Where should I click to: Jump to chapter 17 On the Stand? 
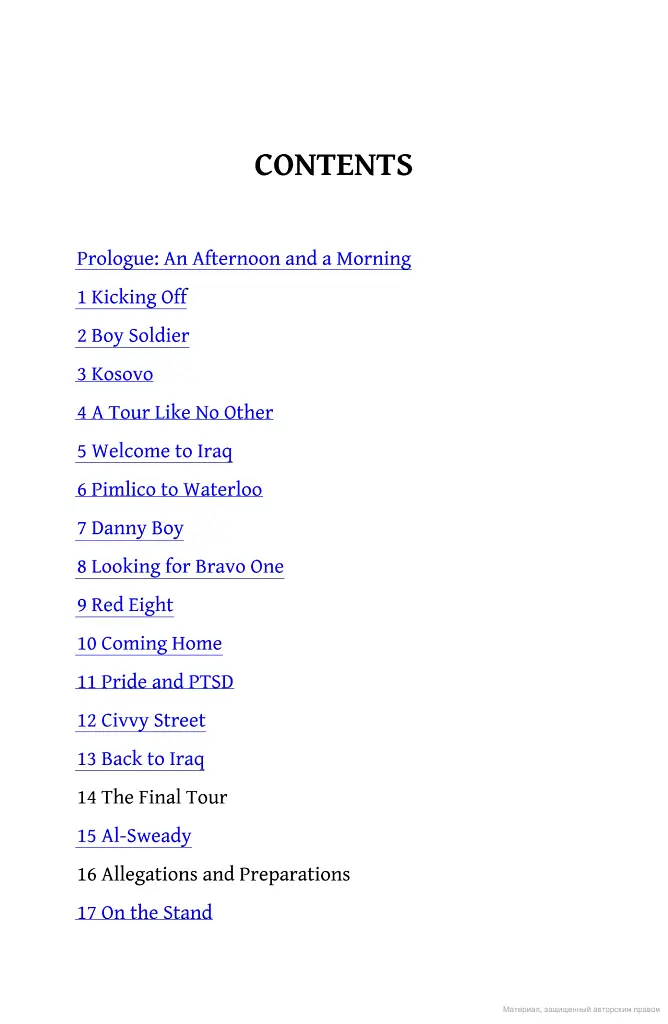(144, 913)
